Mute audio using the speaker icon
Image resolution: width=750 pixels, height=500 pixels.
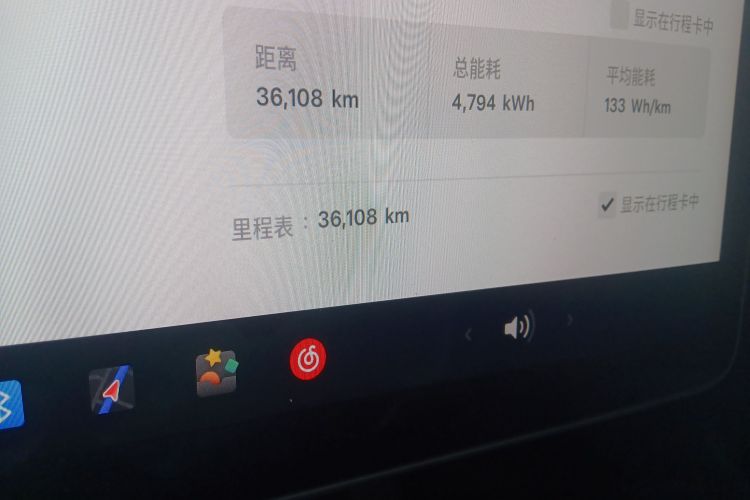pyautogui.click(x=518, y=327)
